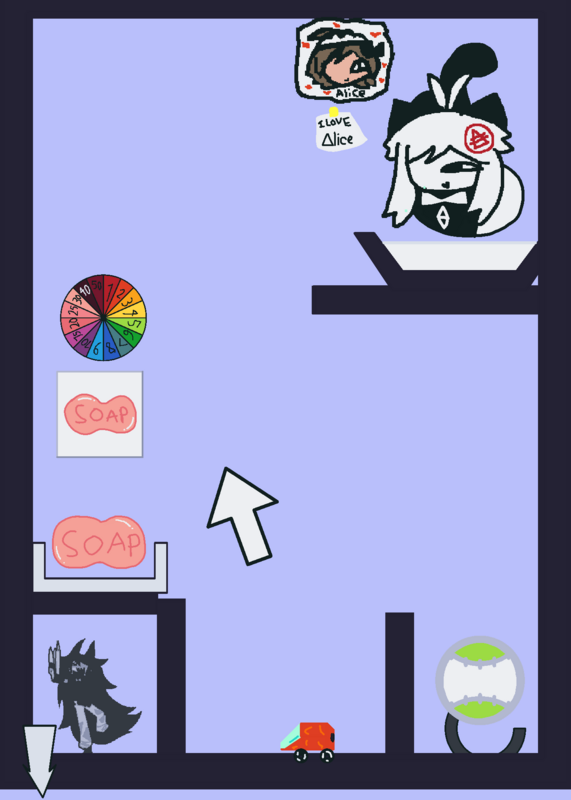571x800 pixels.
Task: Tap the down arrow at the floor corner
Action: [40, 760]
